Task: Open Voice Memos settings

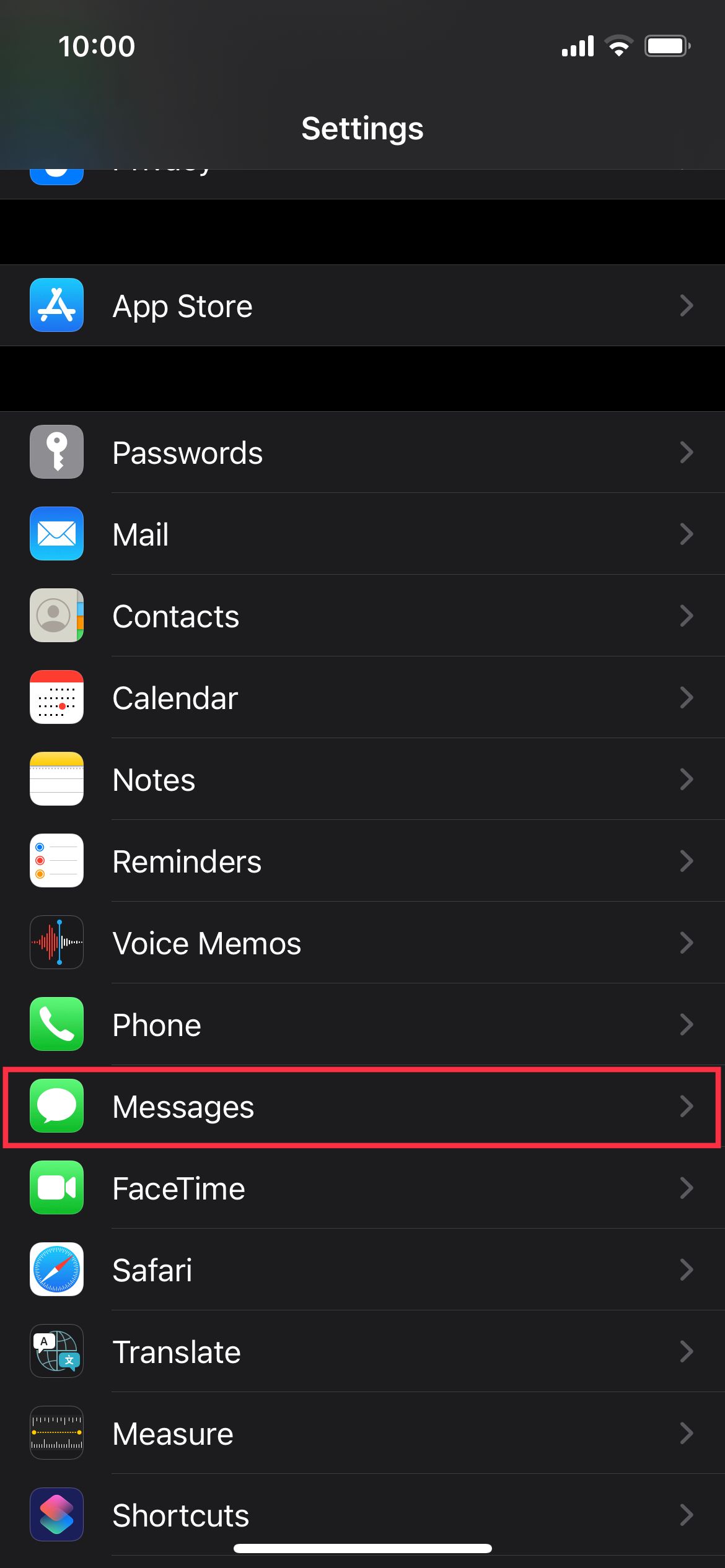Action: coord(362,943)
